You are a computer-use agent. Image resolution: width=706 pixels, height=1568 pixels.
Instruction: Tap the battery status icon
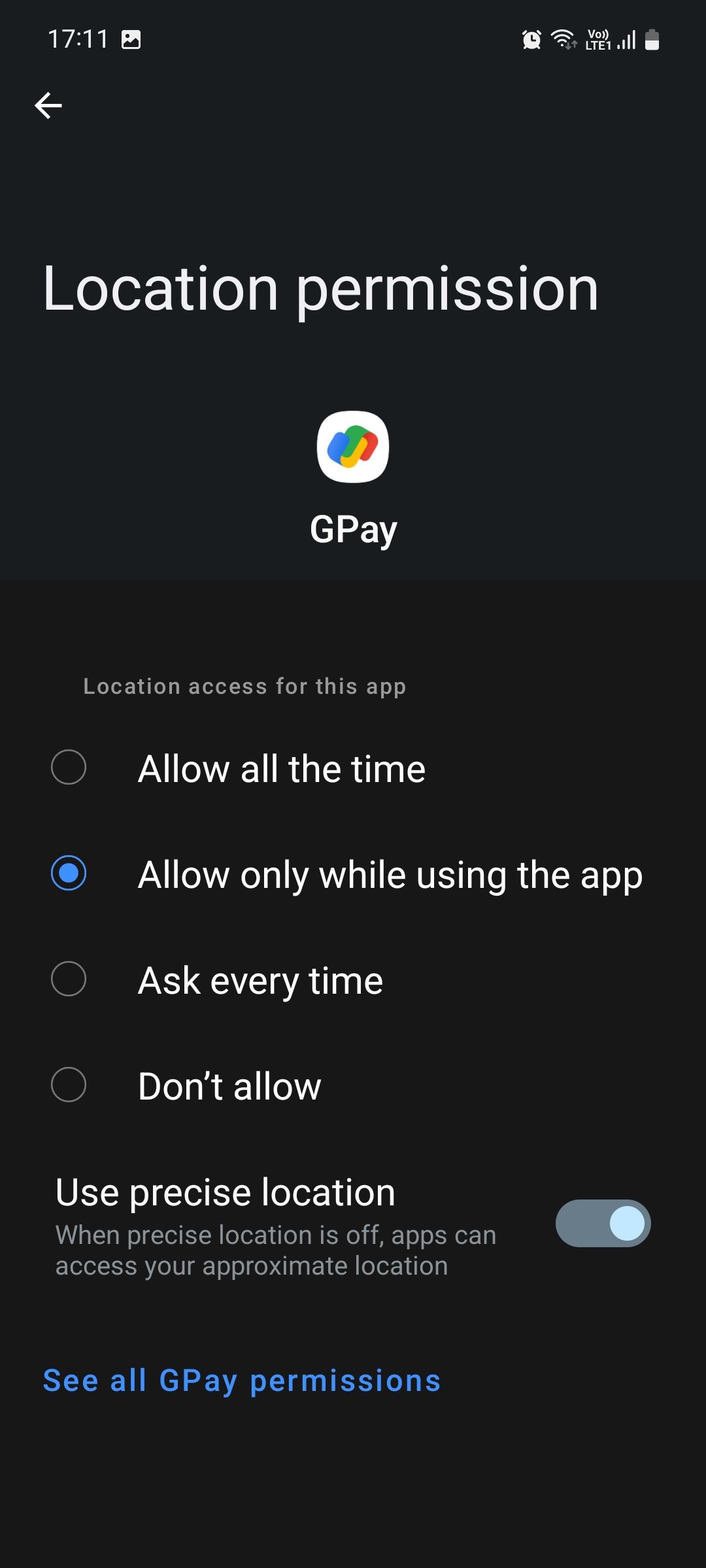point(653,40)
